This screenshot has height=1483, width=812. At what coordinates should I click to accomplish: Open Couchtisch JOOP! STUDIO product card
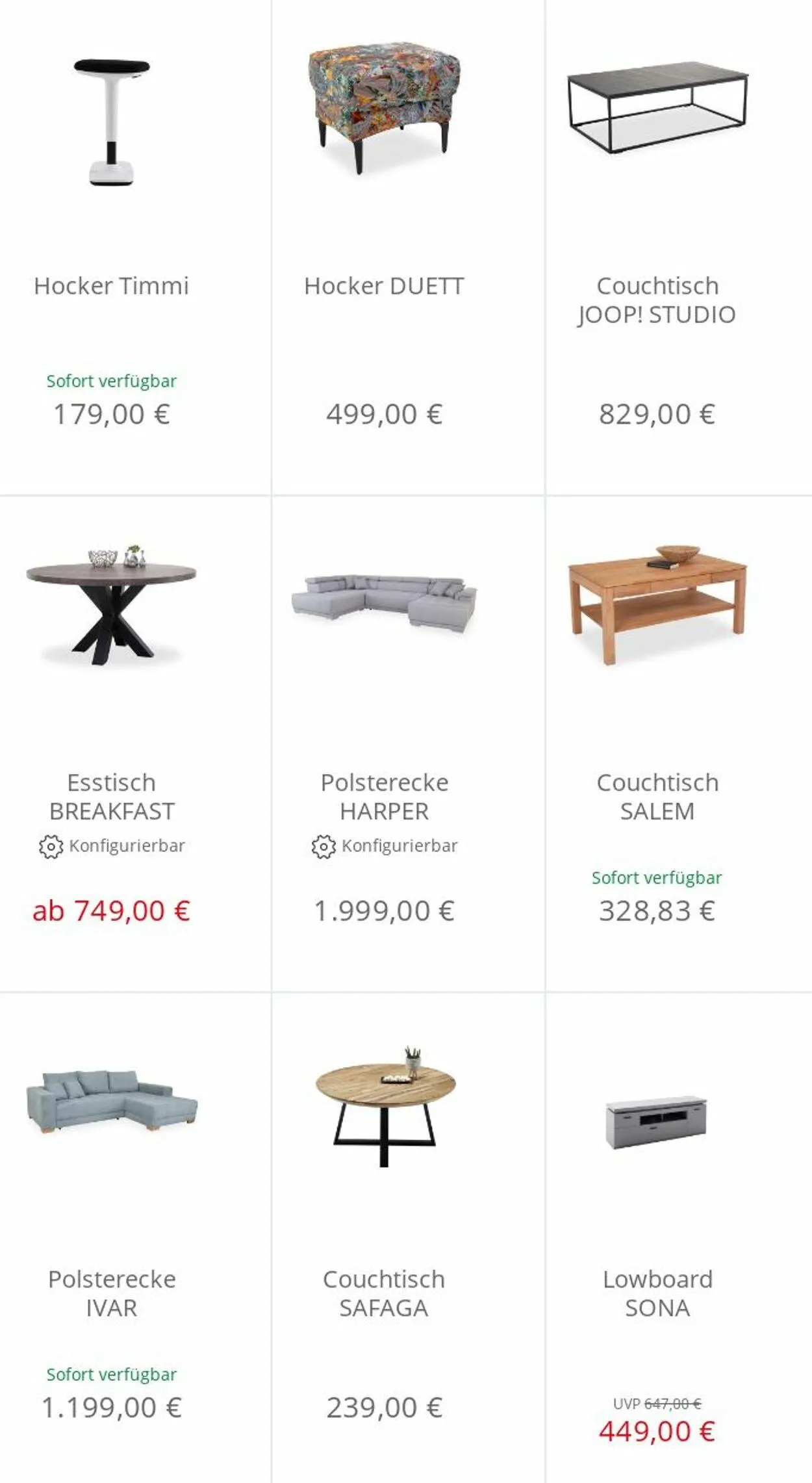coord(657,300)
